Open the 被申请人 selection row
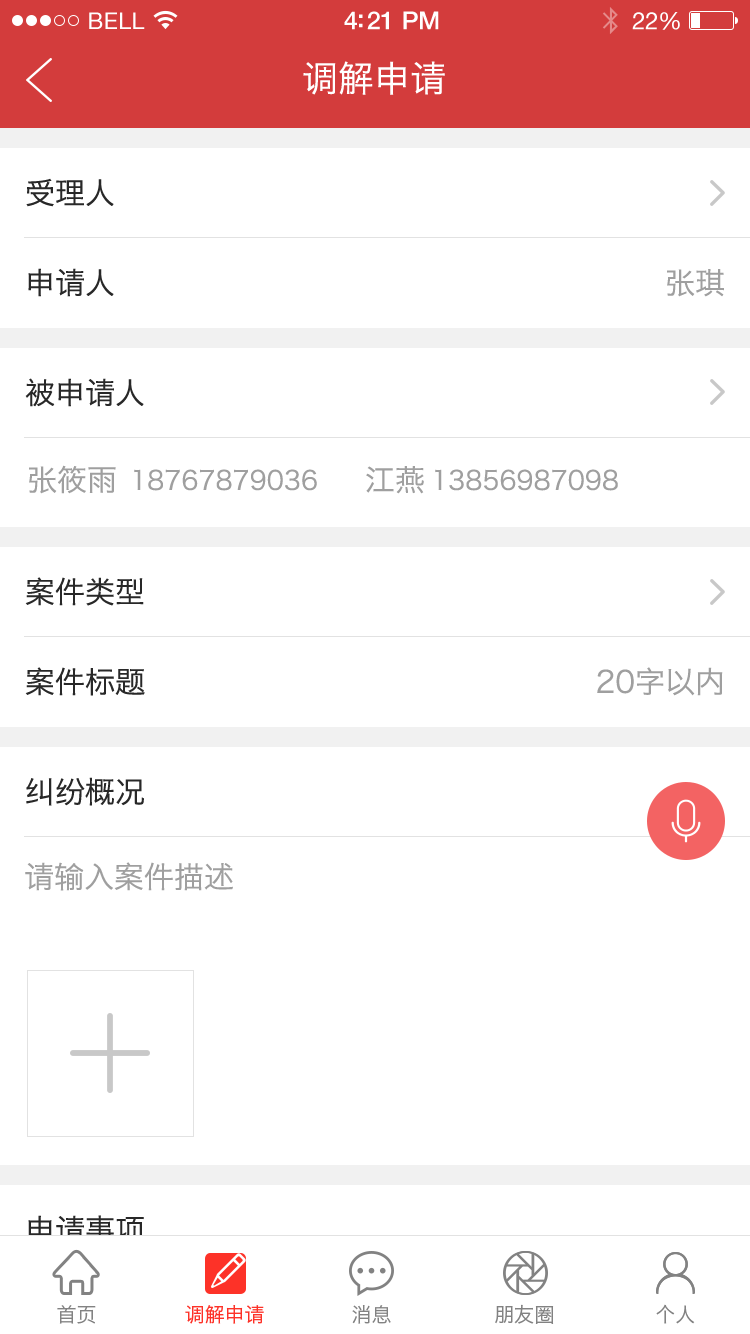This screenshot has height=1334, width=750. [375, 393]
